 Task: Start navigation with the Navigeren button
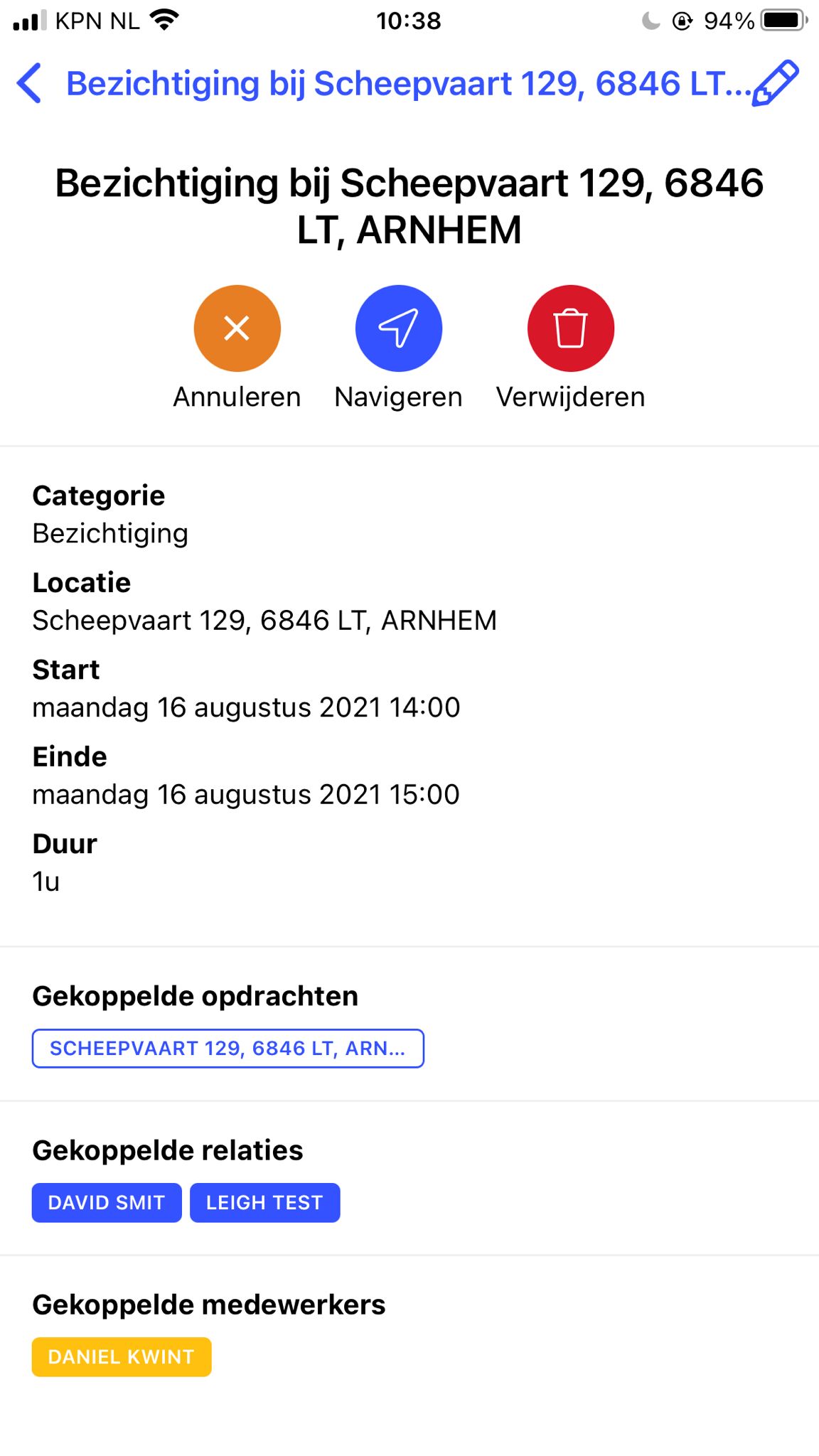pos(399,328)
